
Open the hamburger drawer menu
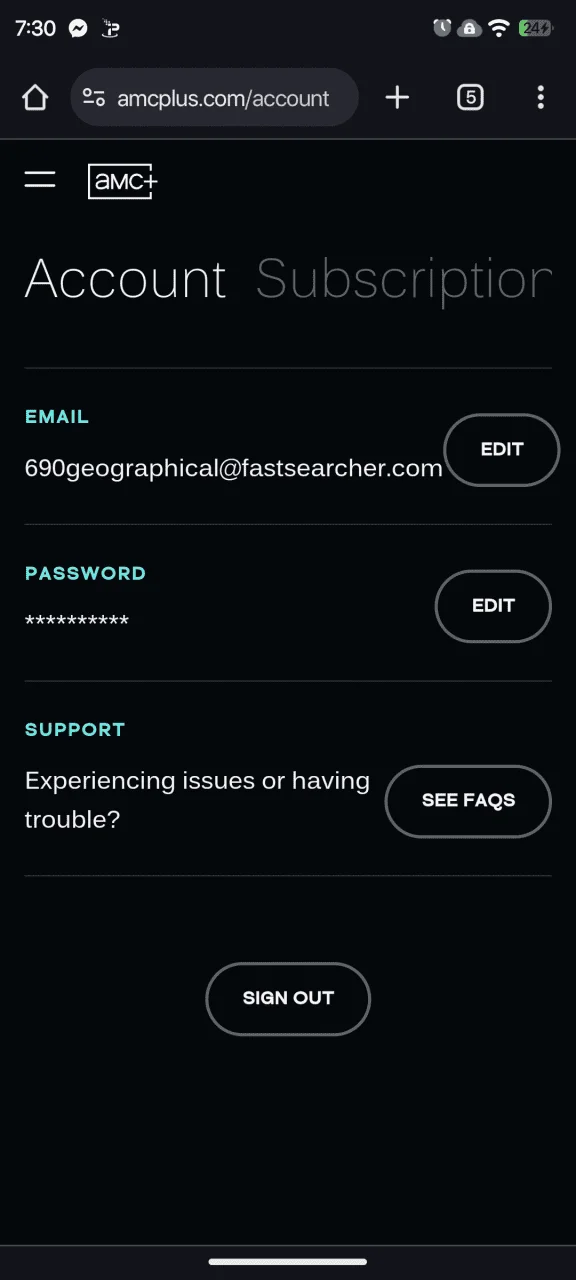[x=40, y=180]
